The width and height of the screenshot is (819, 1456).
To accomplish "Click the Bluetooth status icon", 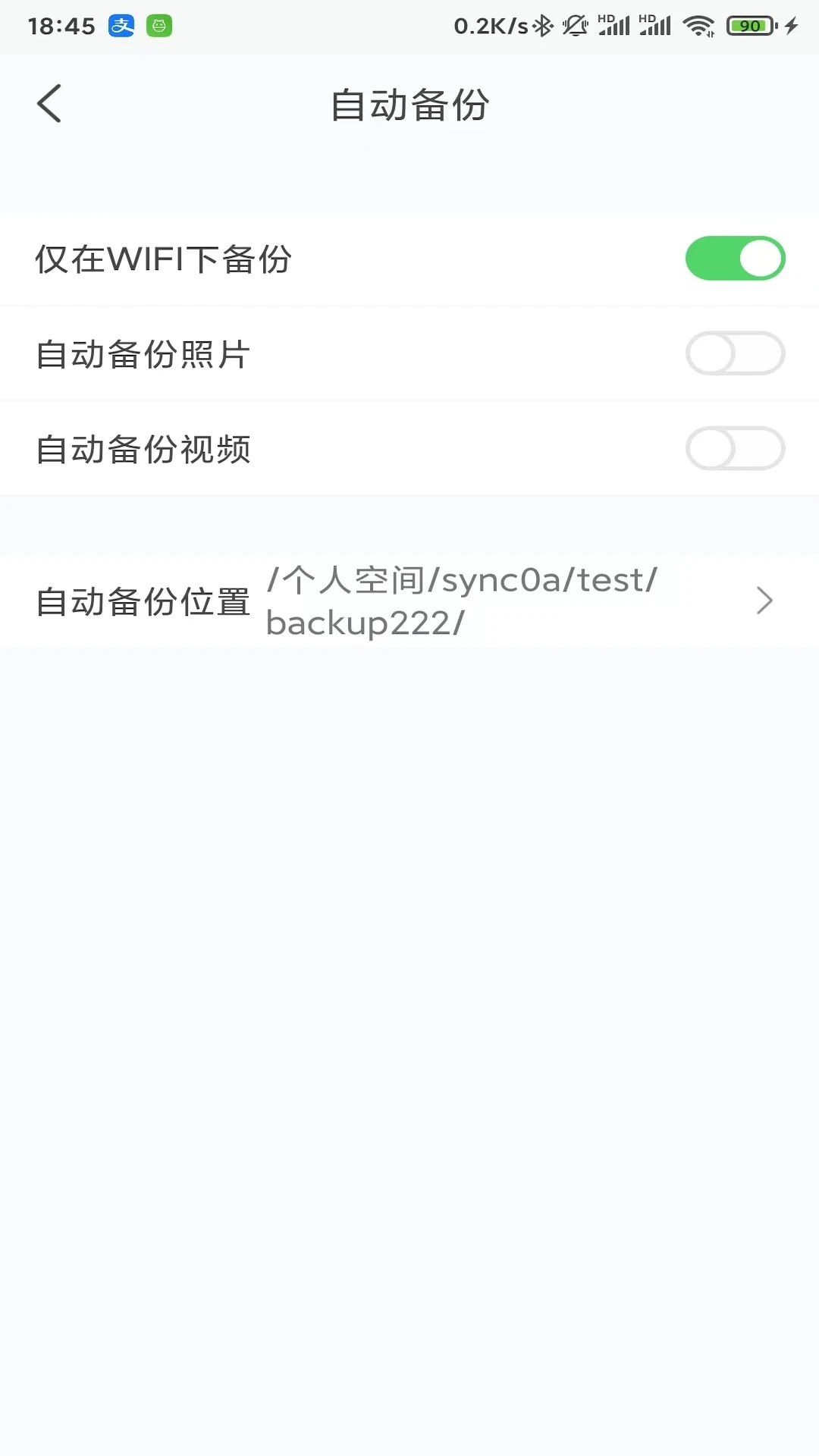I will tap(542, 25).
